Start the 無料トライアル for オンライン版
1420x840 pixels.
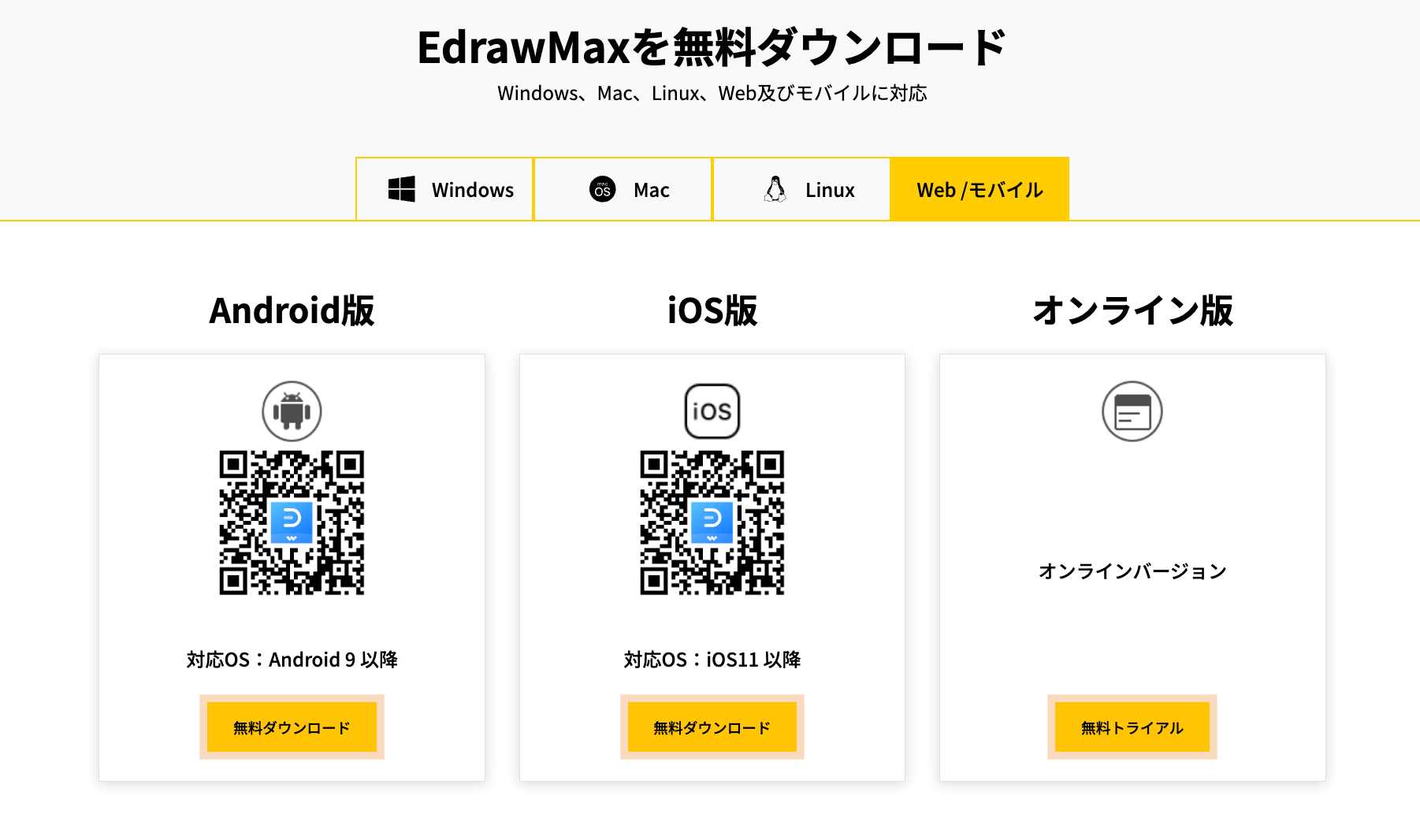[1132, 727]
